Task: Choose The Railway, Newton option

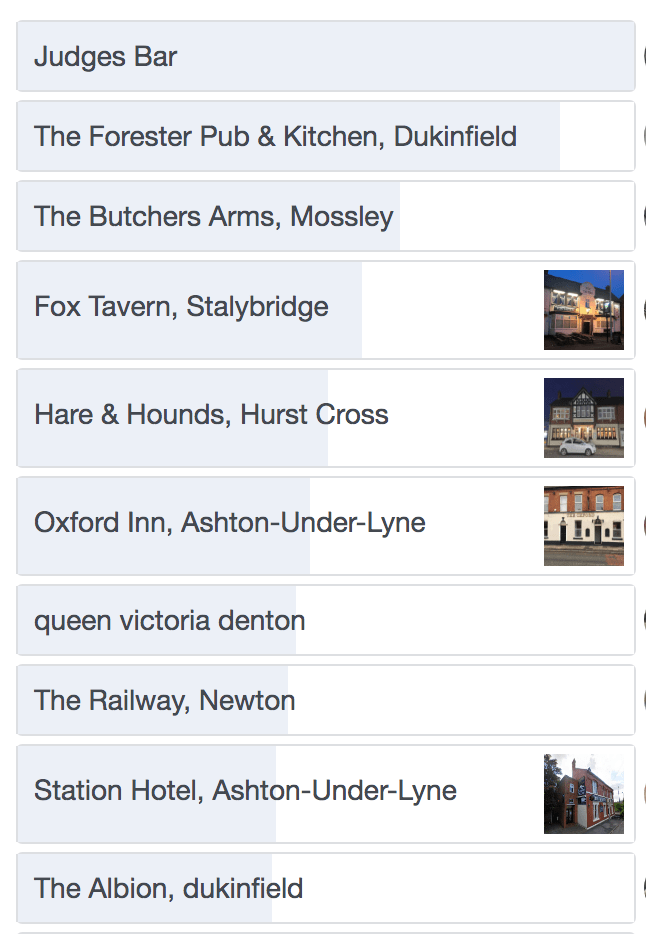Action: [x=325, y=700]
